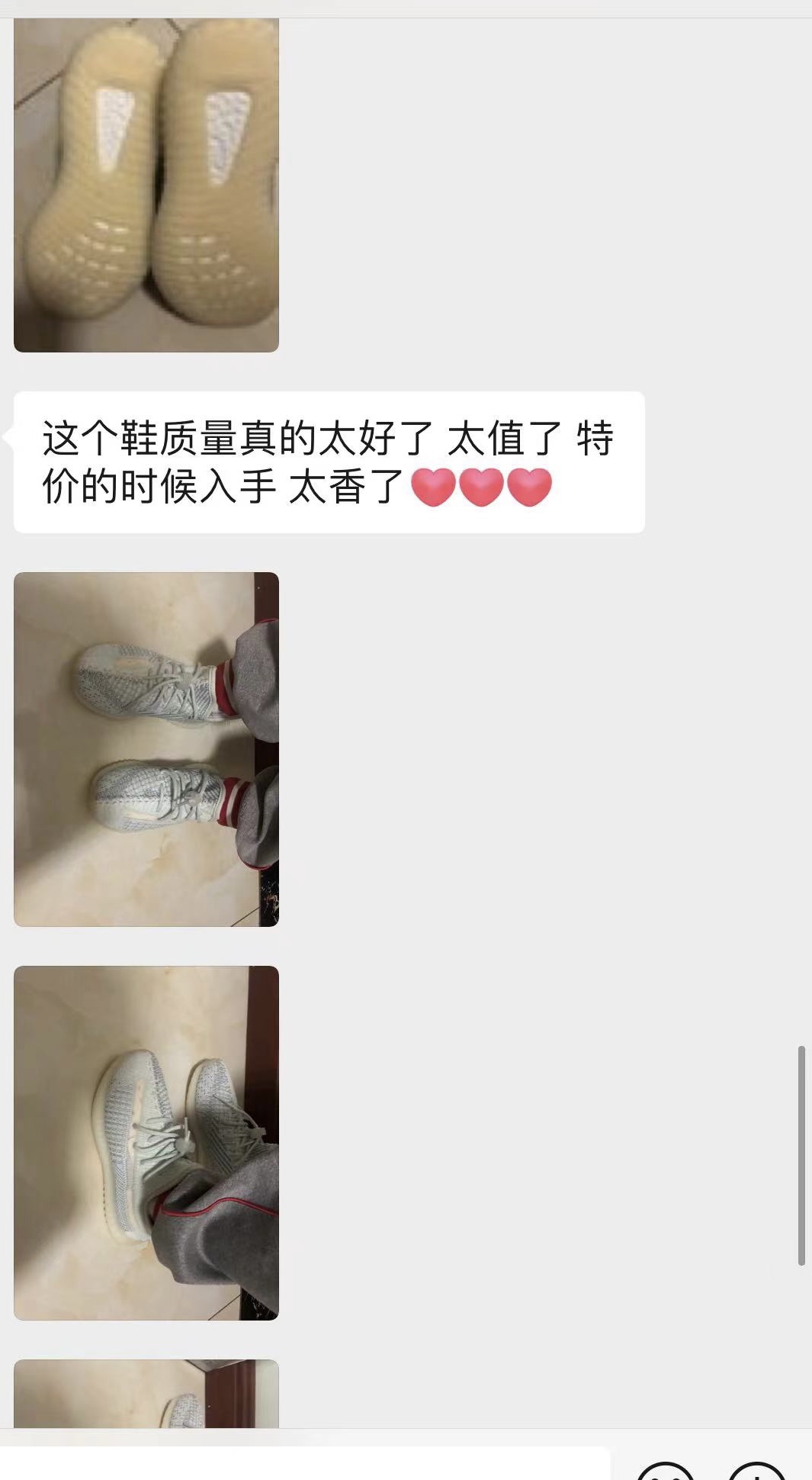Image resolution: width=812 pixels, height=1480 pixels.
Task: Open the side-view photo of crossed sneakers
Action: pyautogui.click(x=146, y=1143)
